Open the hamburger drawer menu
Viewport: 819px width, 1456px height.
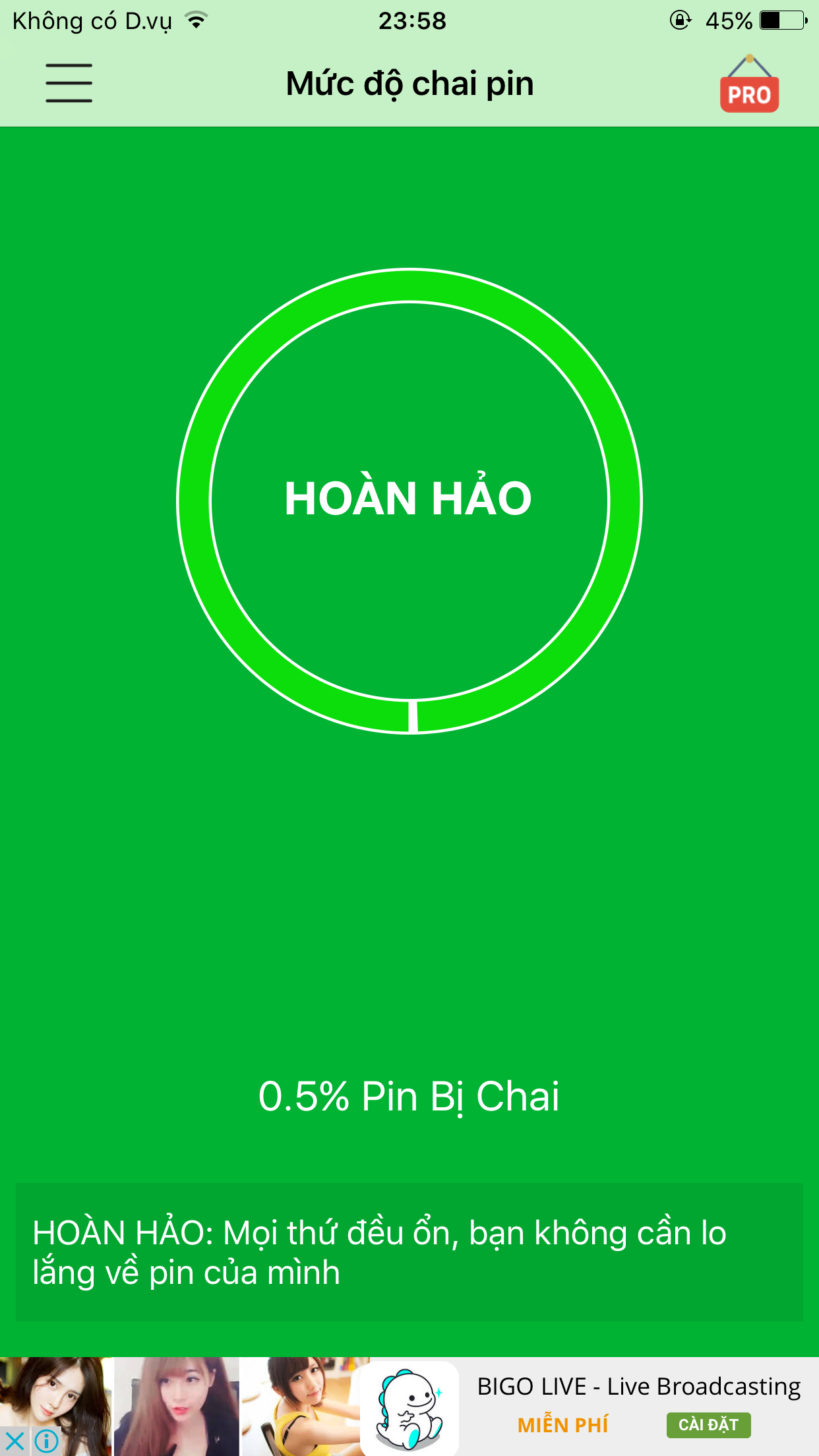point(69,83)
